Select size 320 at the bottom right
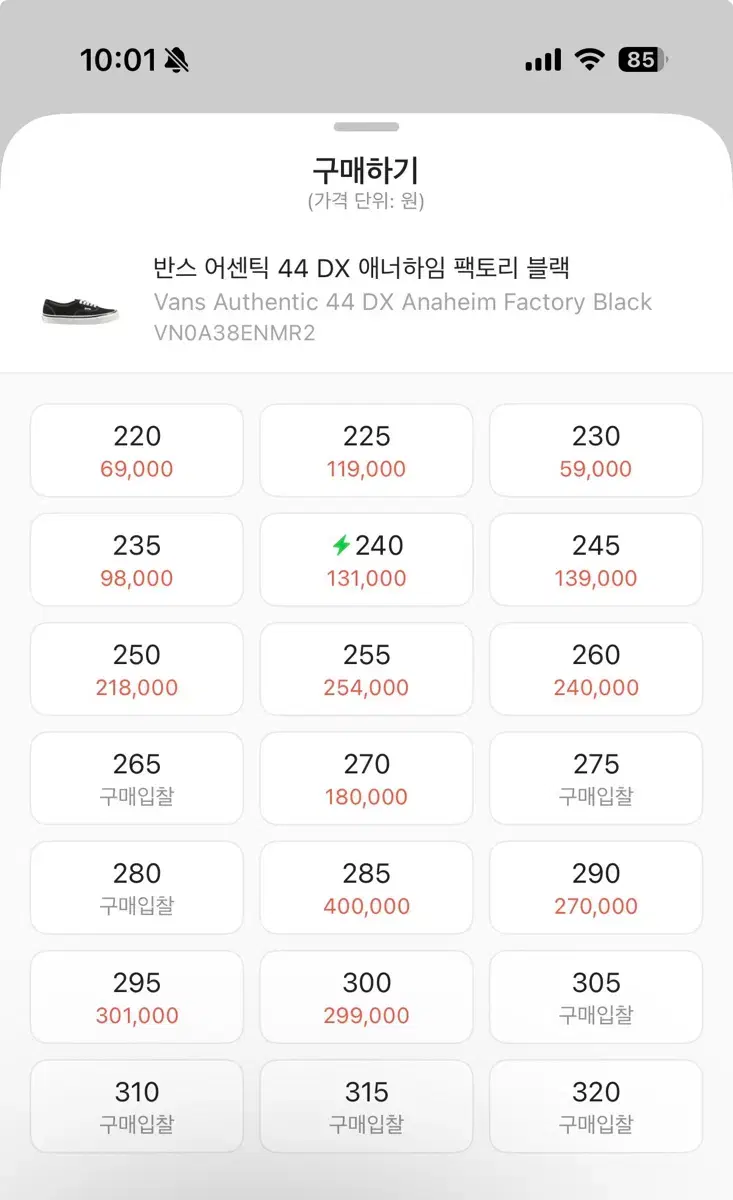This screenshot has height=1200, width=733. pyautogui.click(x=595, y=1106)
